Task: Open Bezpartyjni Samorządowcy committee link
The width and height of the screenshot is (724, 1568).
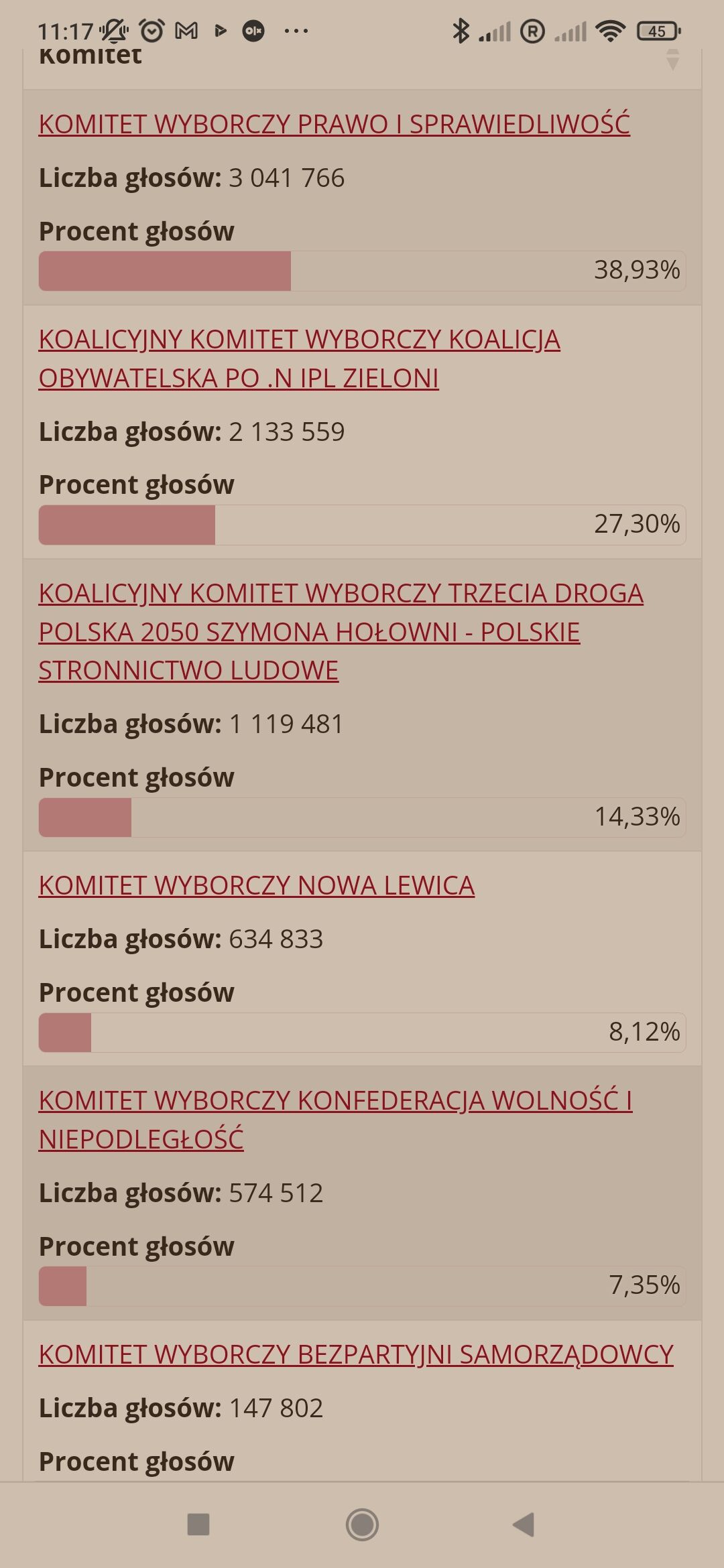Action: pos(356,1354)
